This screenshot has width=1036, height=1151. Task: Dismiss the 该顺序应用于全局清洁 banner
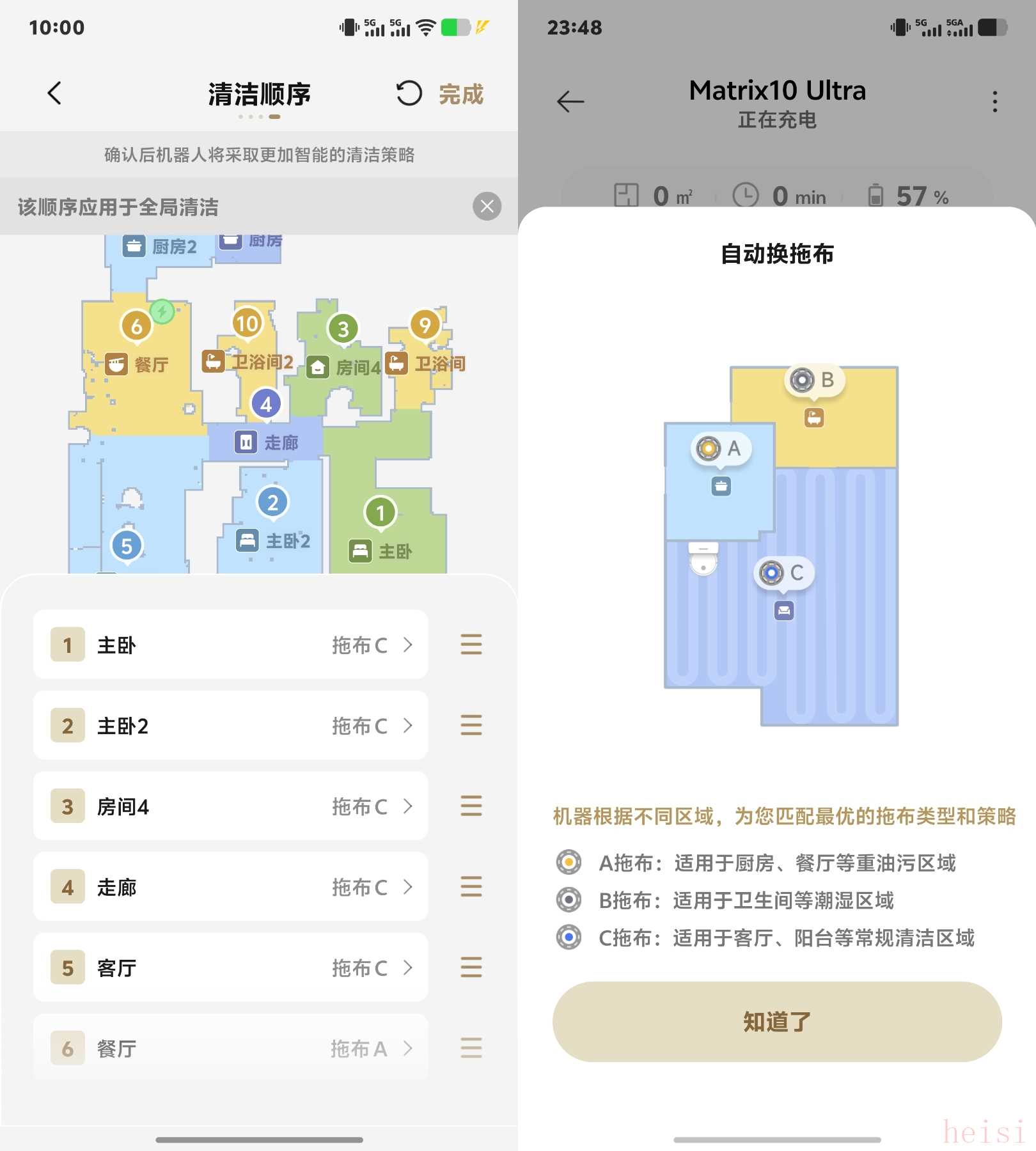click(x=487, y=206)
